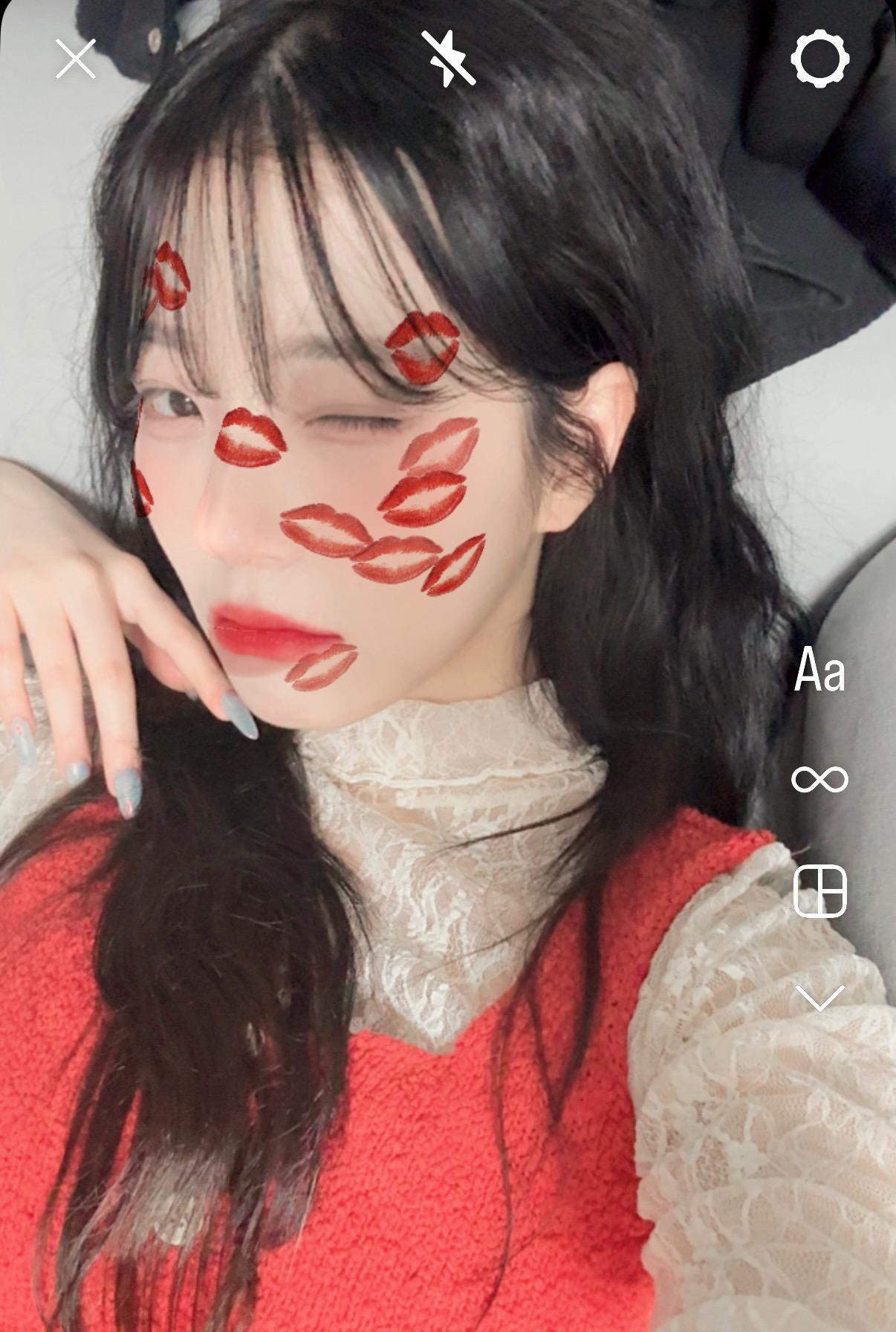The image size is (896, 1332).
Task: Select the Boomerang infinity mode
Action: pyautogui.click(x=819, y=779)
